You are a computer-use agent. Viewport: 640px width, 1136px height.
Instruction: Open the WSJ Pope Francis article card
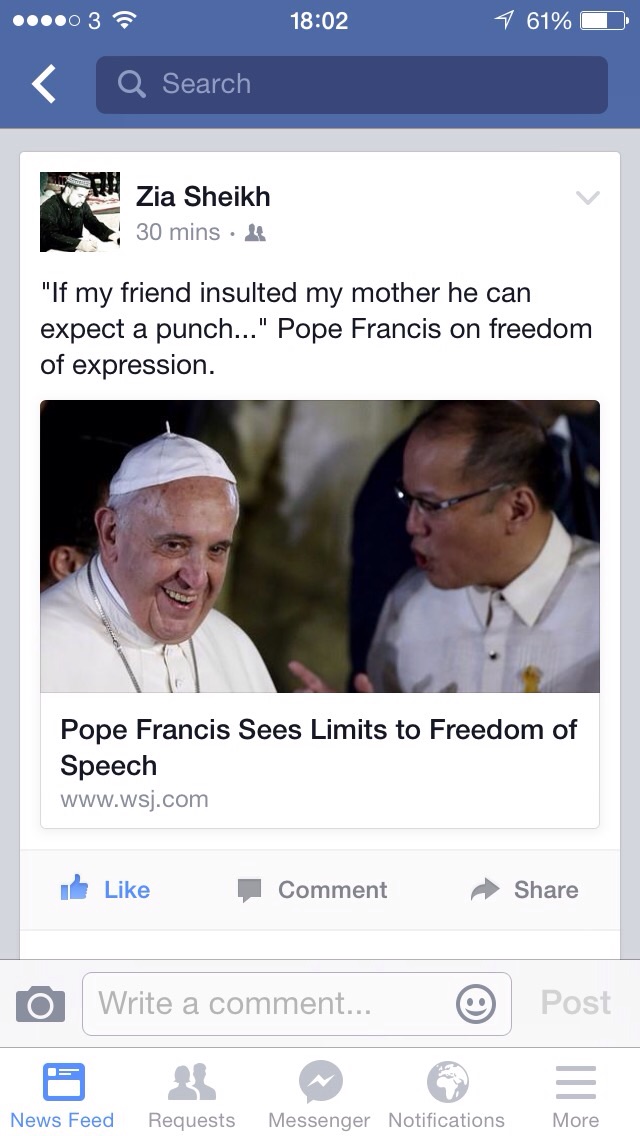(x=320, y=612)
